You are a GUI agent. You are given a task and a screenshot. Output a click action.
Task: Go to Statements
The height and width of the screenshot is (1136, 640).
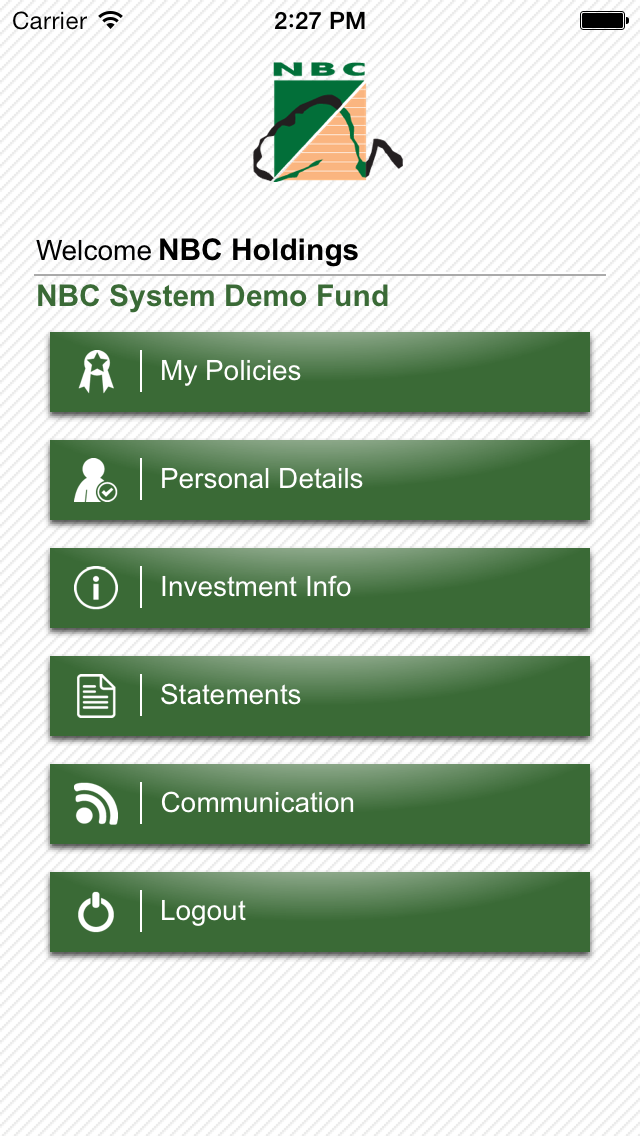tap(320, 696)
